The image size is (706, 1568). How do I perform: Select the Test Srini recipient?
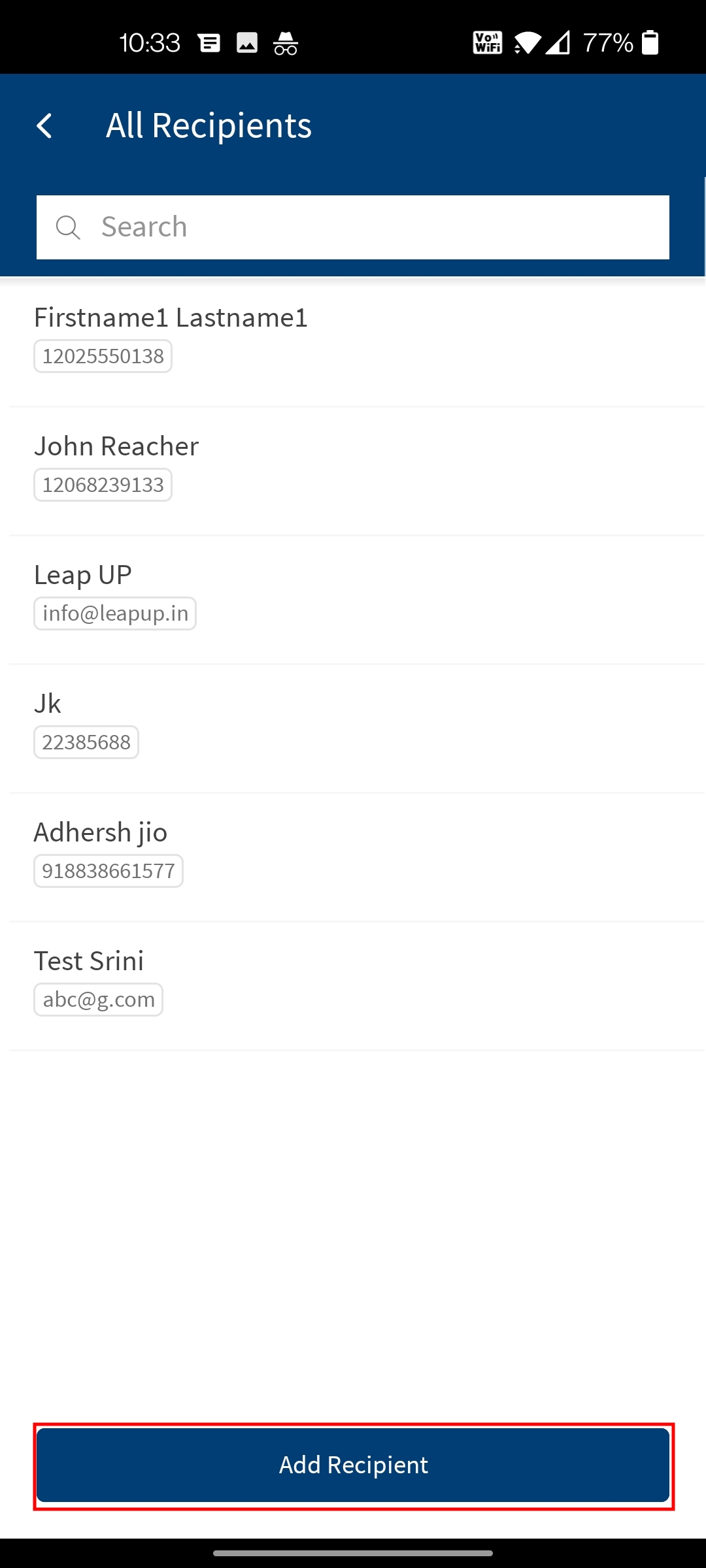(x=353, y=987)
